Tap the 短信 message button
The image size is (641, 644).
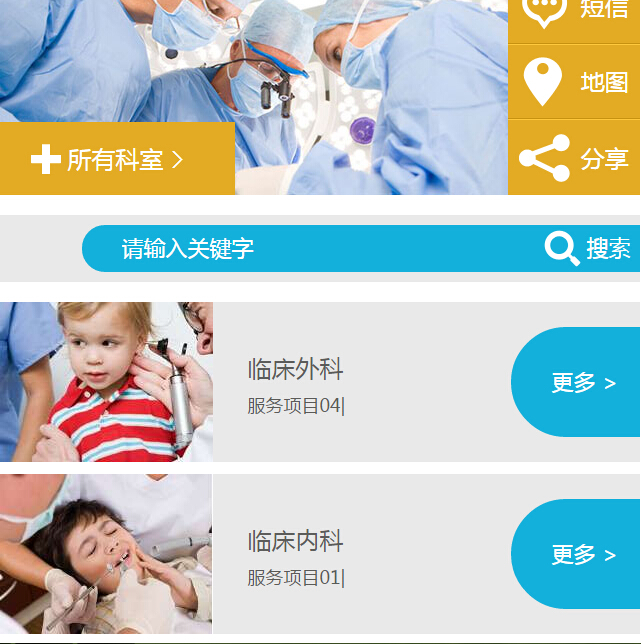574,14
